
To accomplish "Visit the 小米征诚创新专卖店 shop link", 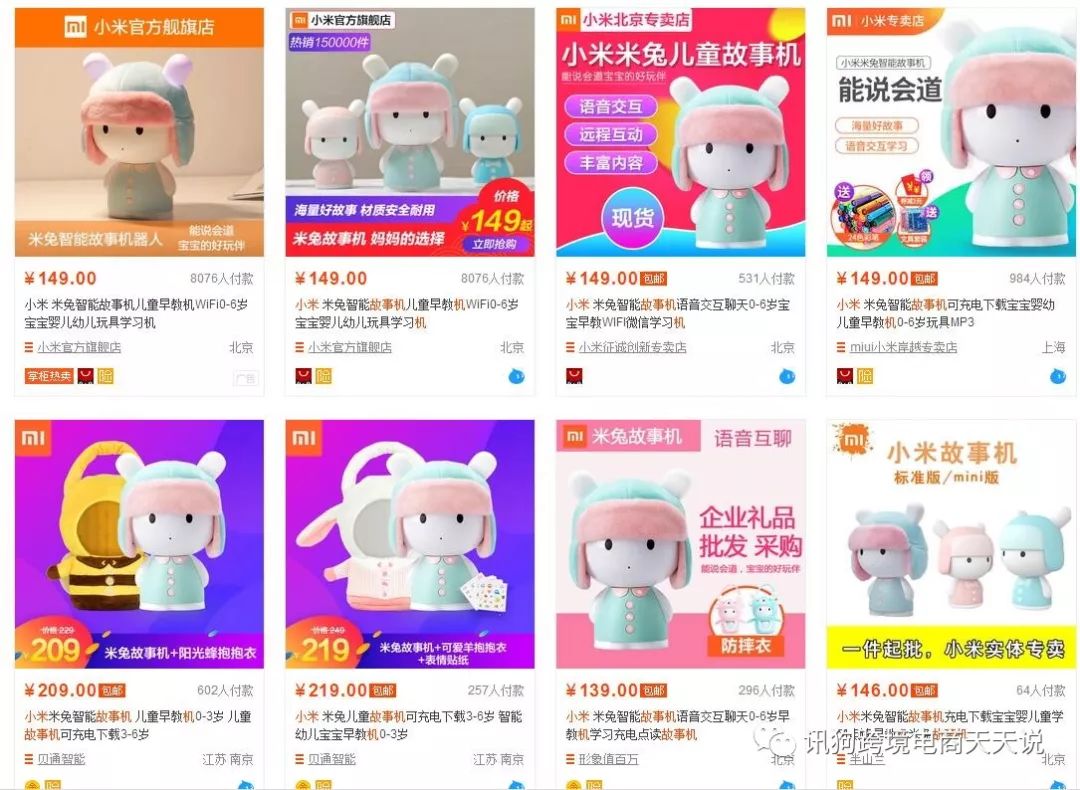I will click(x=632, y=347).
